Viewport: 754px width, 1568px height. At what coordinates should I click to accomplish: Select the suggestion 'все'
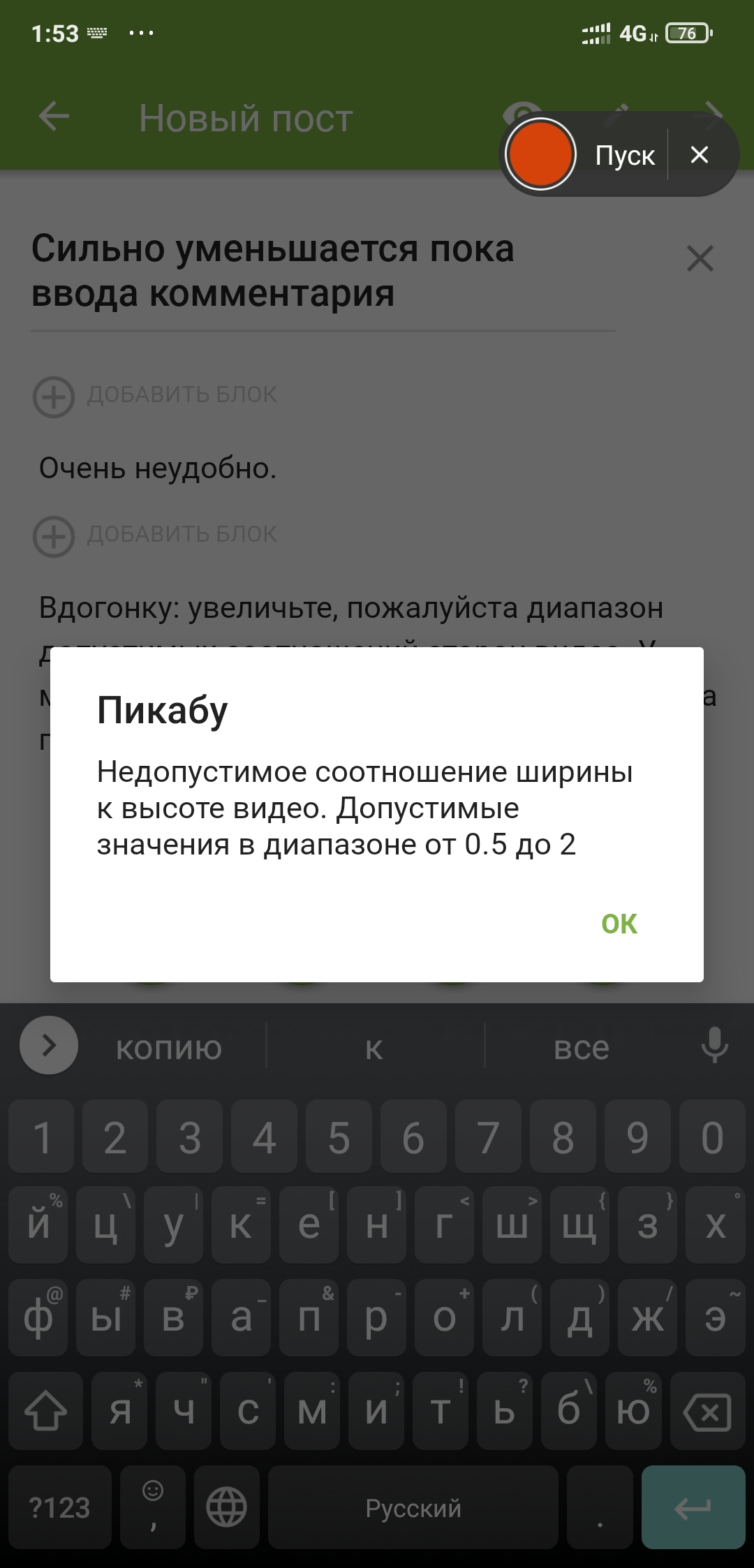point(581,1047)
